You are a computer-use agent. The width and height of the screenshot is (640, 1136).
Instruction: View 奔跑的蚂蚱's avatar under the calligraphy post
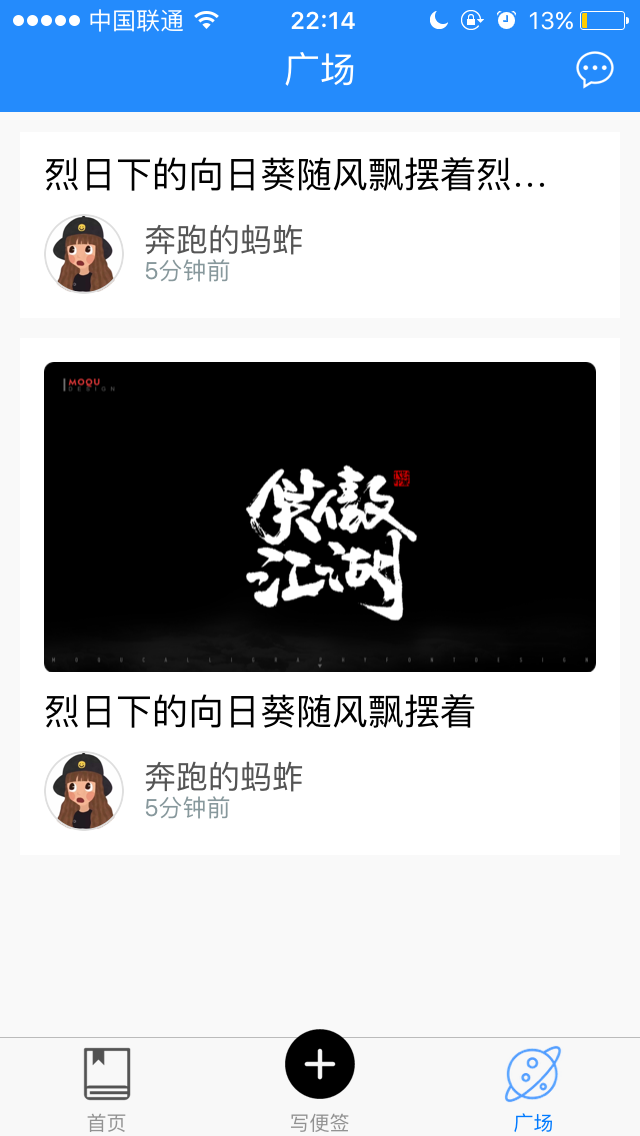click(84, 790)
